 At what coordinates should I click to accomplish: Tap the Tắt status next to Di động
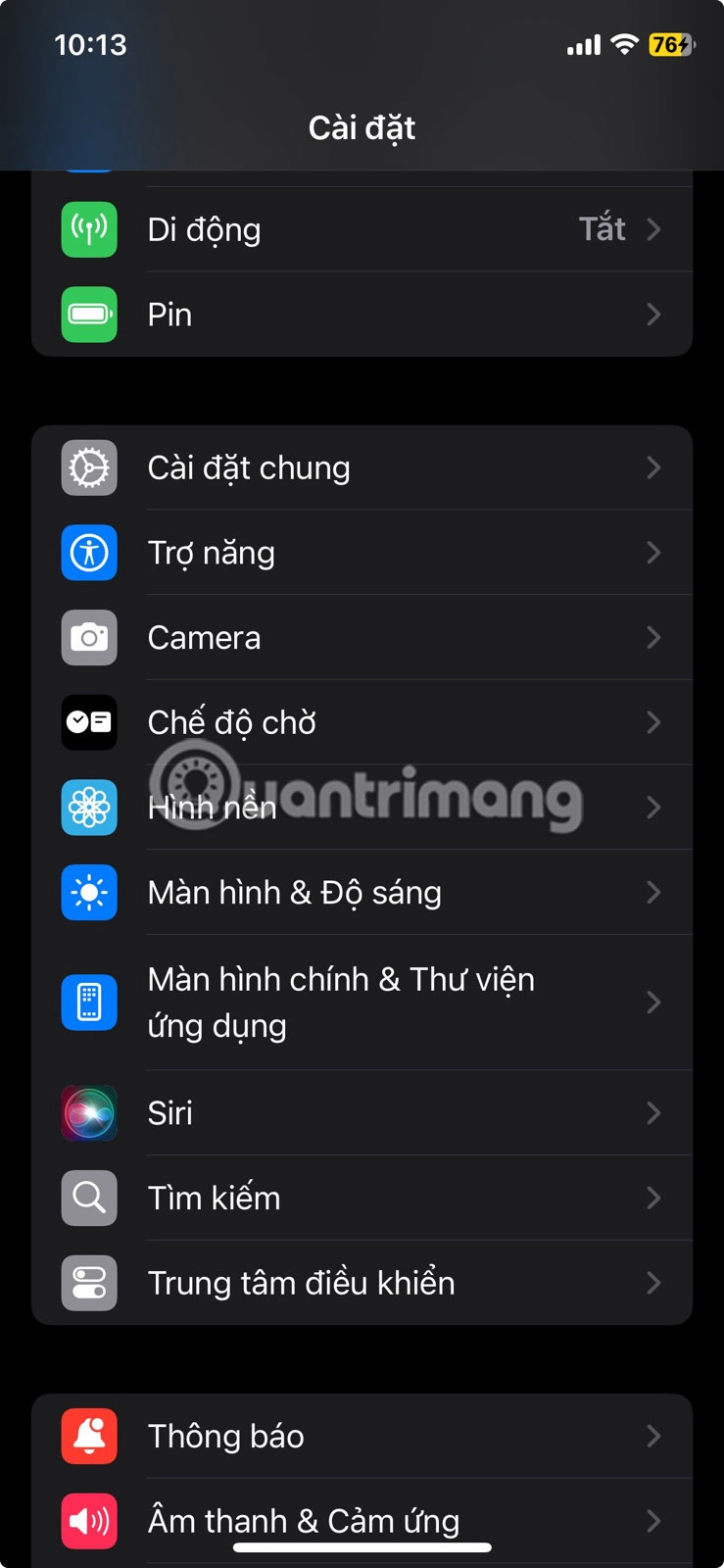pyautogui.click(x=603, y=228)
